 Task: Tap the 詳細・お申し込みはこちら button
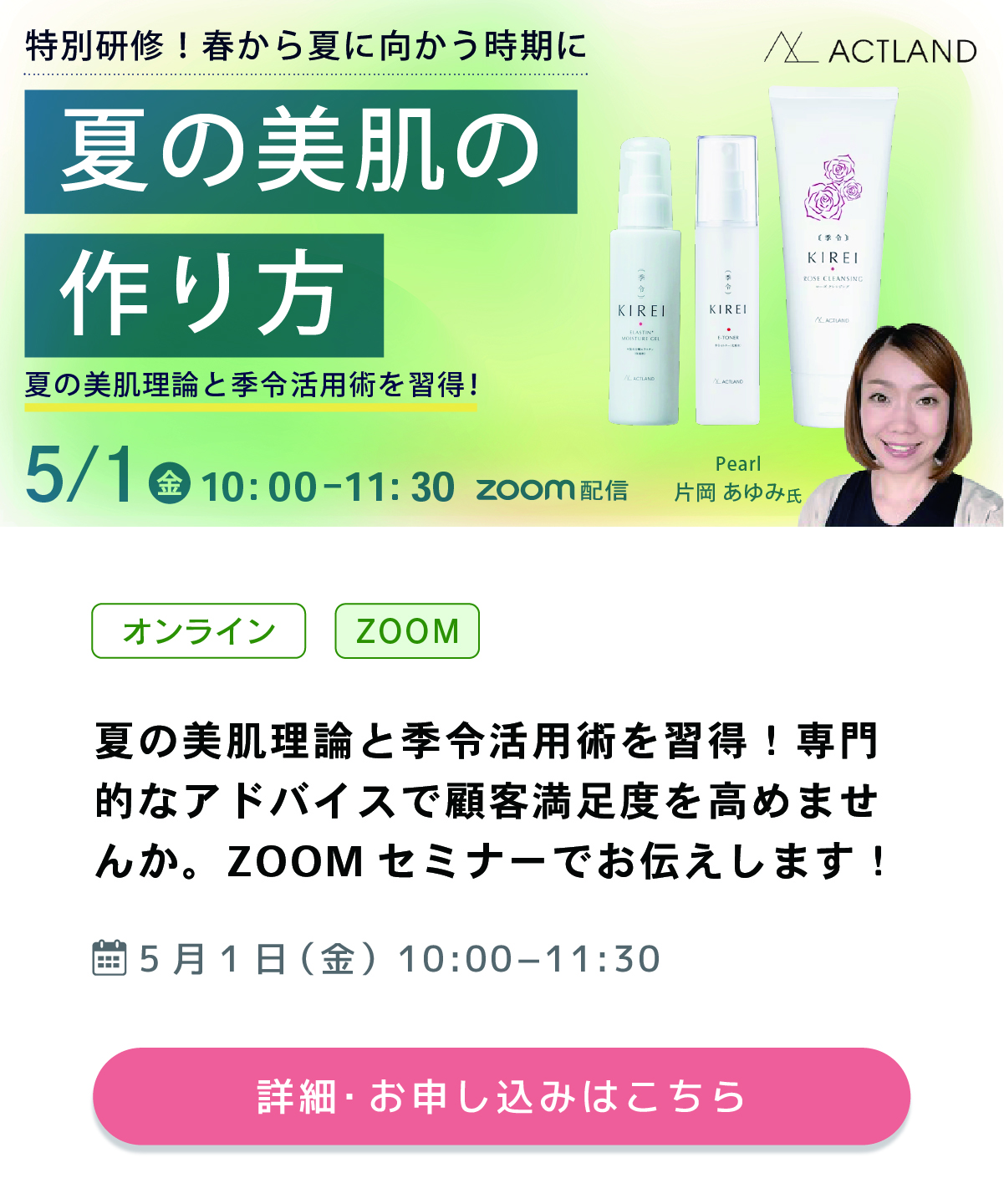click(502, 1096)
